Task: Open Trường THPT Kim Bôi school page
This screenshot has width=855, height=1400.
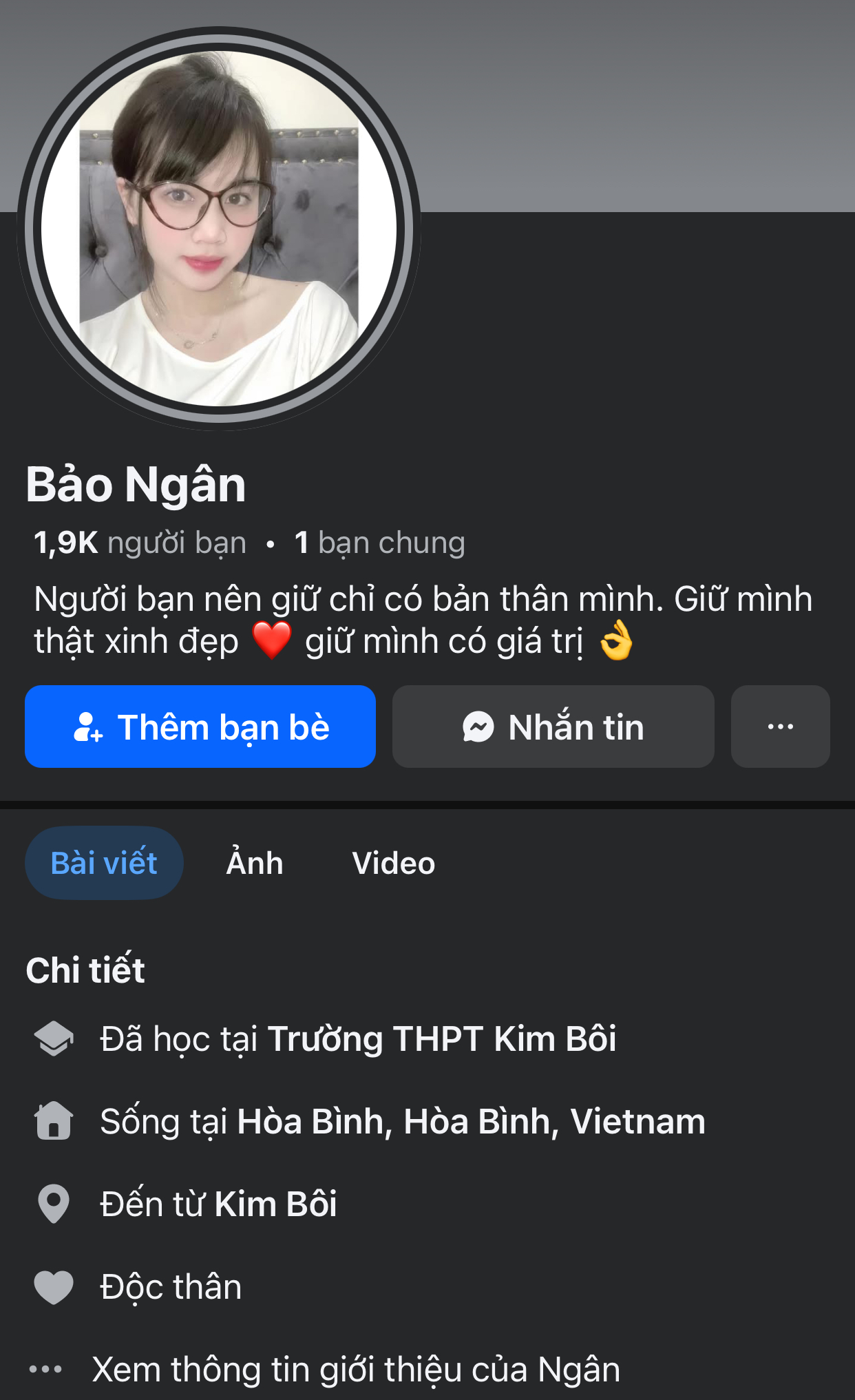Action: pos(441,1038)
